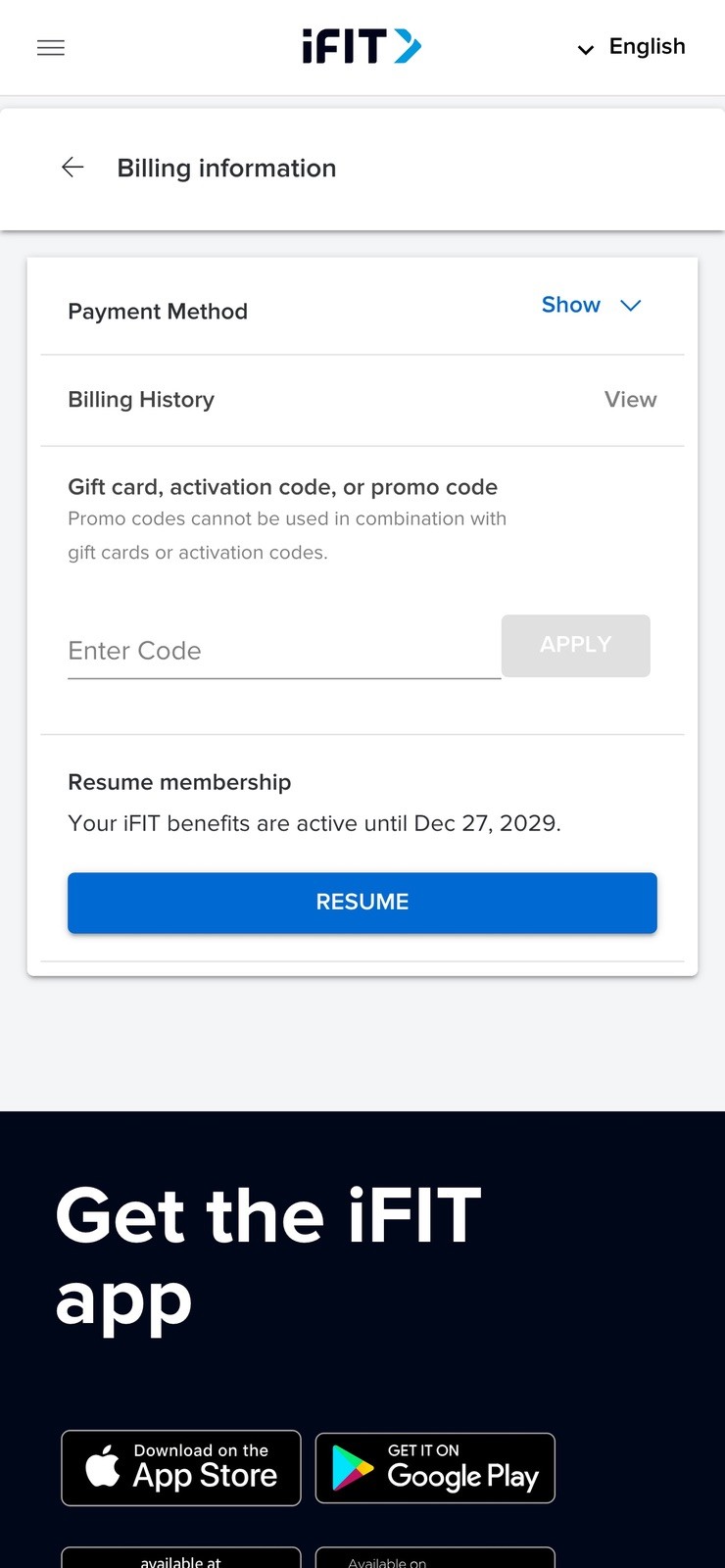Click the down chevron next to Show
Screen dimensions: 725x1568
(x=630, y=306)
